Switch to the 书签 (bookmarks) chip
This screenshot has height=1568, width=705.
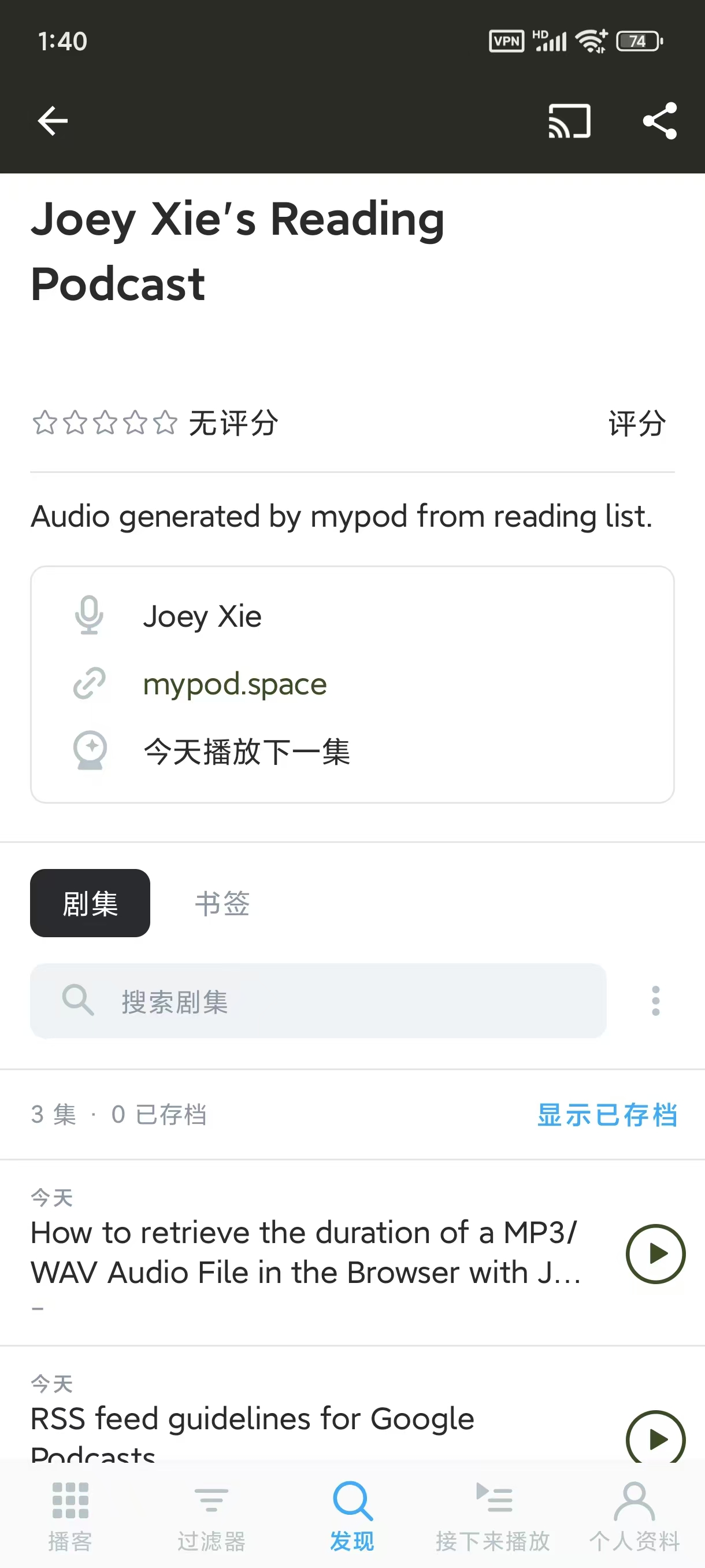(x=222, y=903)
